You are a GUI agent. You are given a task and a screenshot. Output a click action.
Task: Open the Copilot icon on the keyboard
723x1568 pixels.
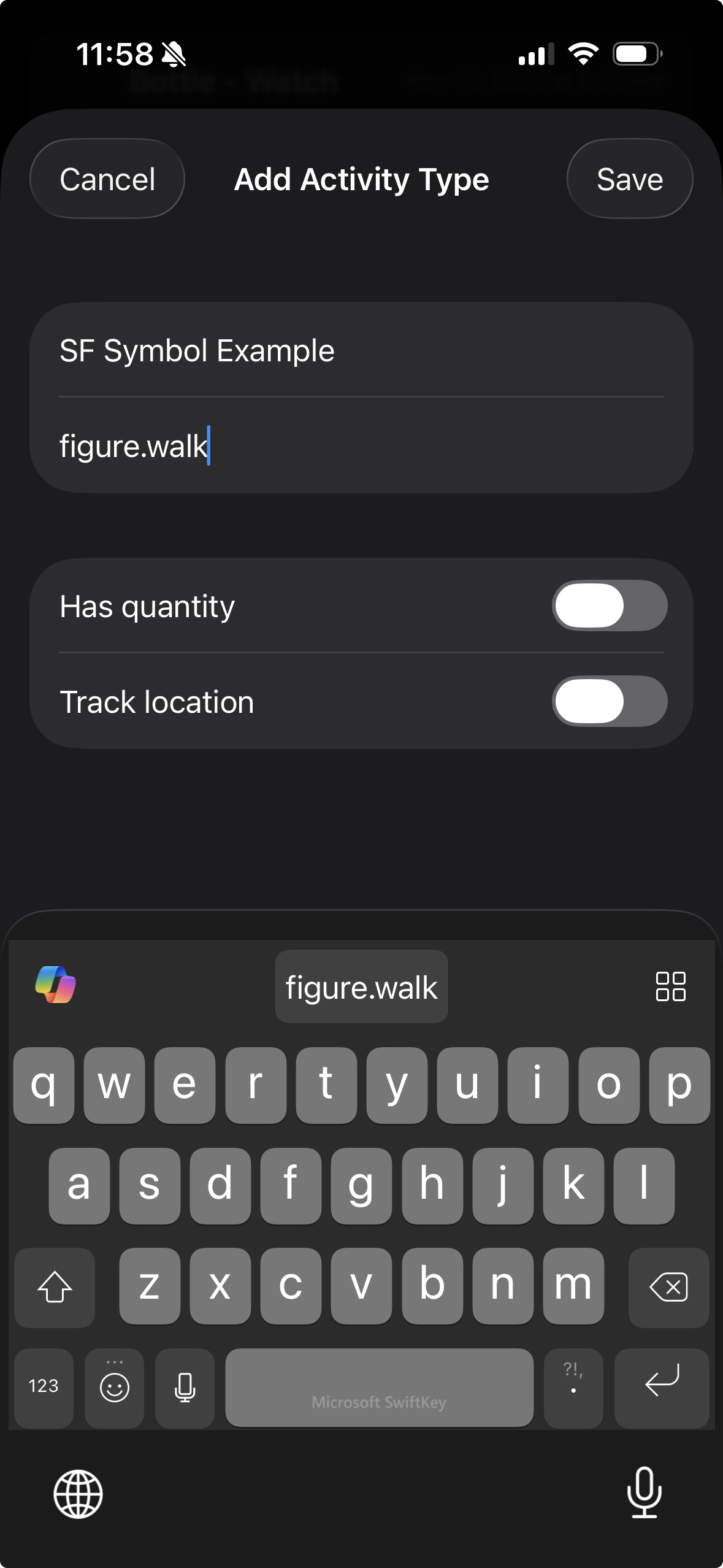[x=55, y=985]
